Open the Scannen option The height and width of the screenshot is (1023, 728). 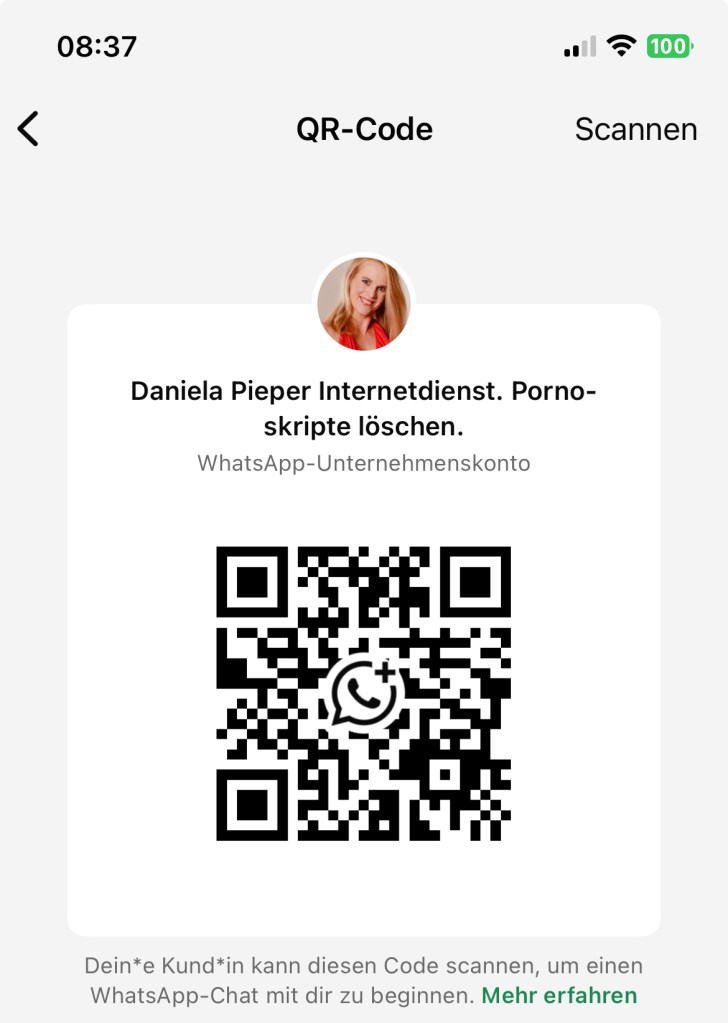coord(635,129)
